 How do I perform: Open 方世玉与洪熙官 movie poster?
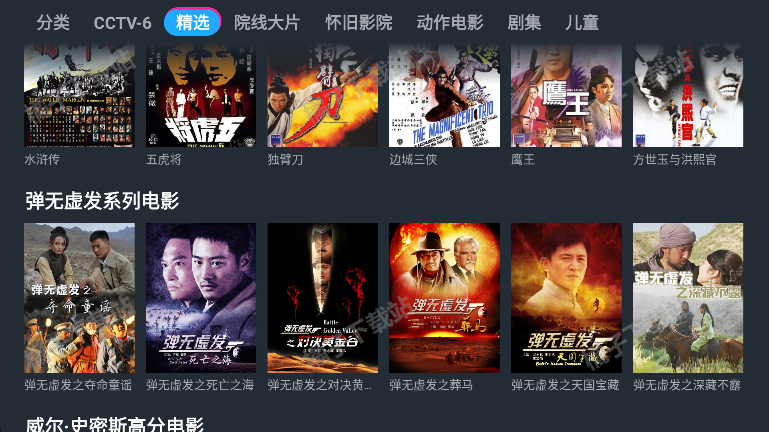point(688,98)
